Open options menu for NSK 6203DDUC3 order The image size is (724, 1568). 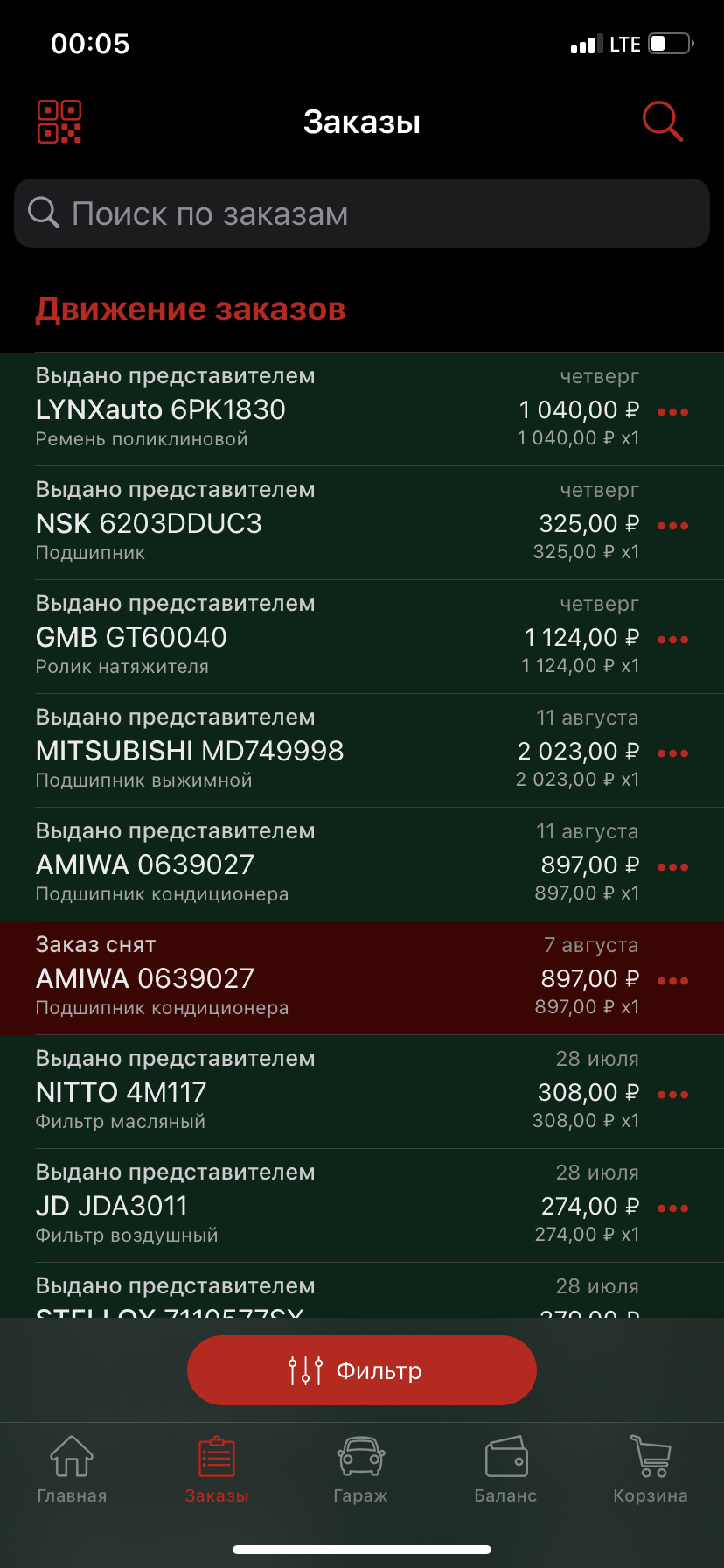[x=672, y=525]
